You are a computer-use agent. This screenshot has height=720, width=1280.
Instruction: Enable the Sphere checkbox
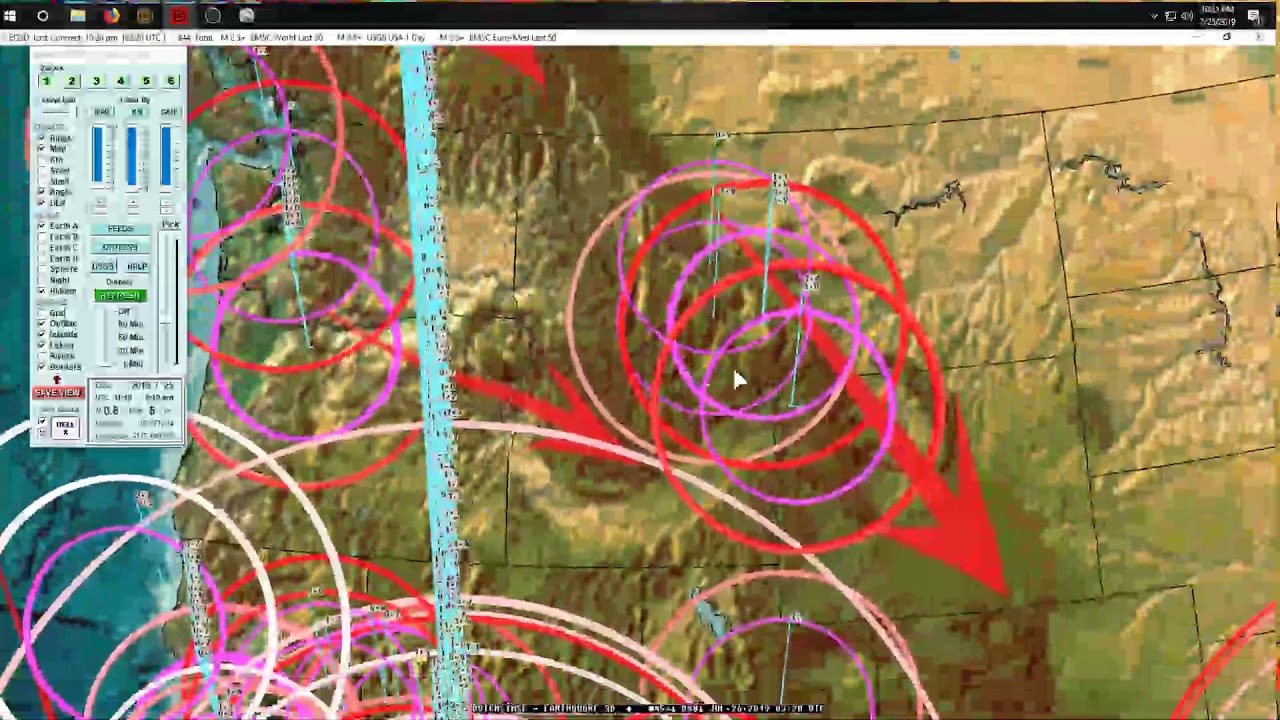42,269
